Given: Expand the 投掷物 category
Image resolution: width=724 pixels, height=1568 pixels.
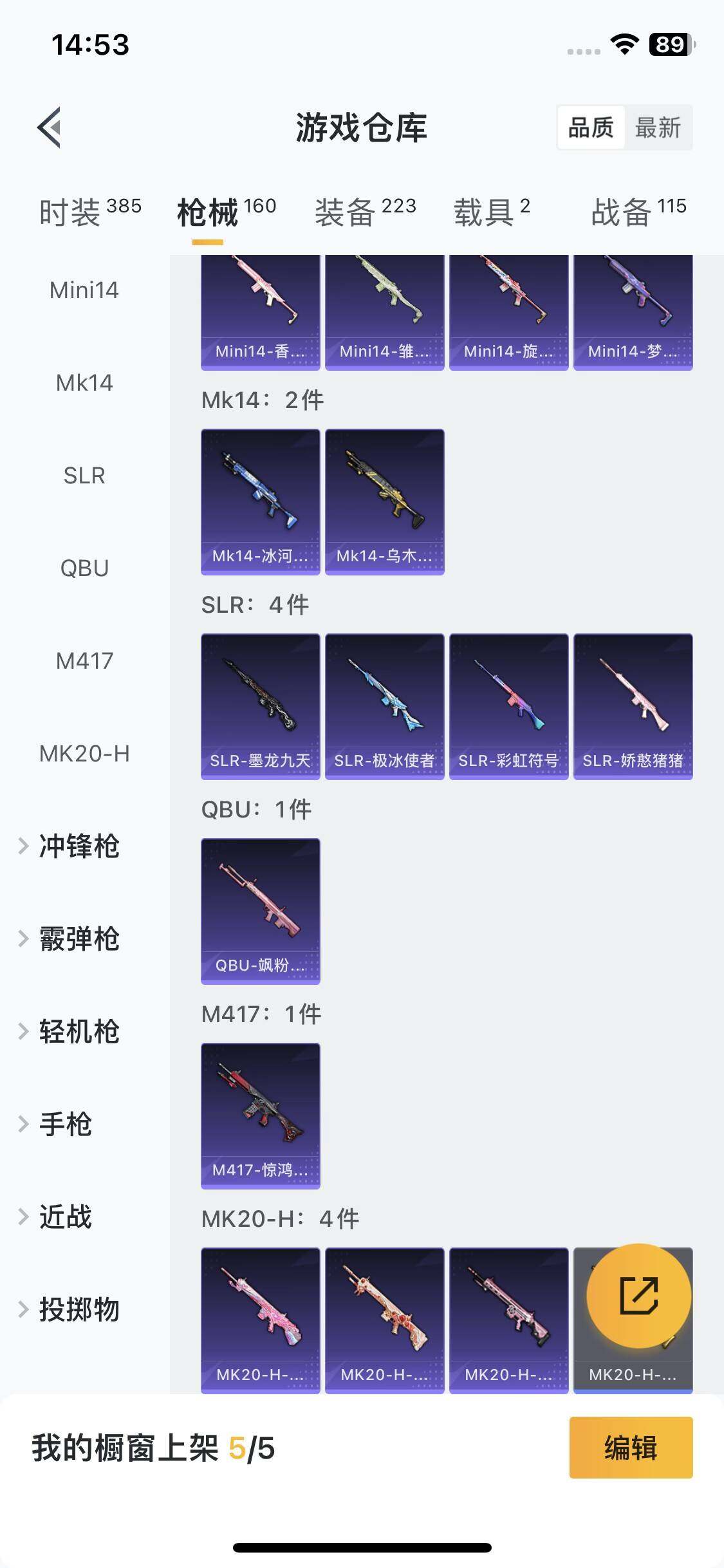Looking at the screenshot, I should click(79, 1309).
